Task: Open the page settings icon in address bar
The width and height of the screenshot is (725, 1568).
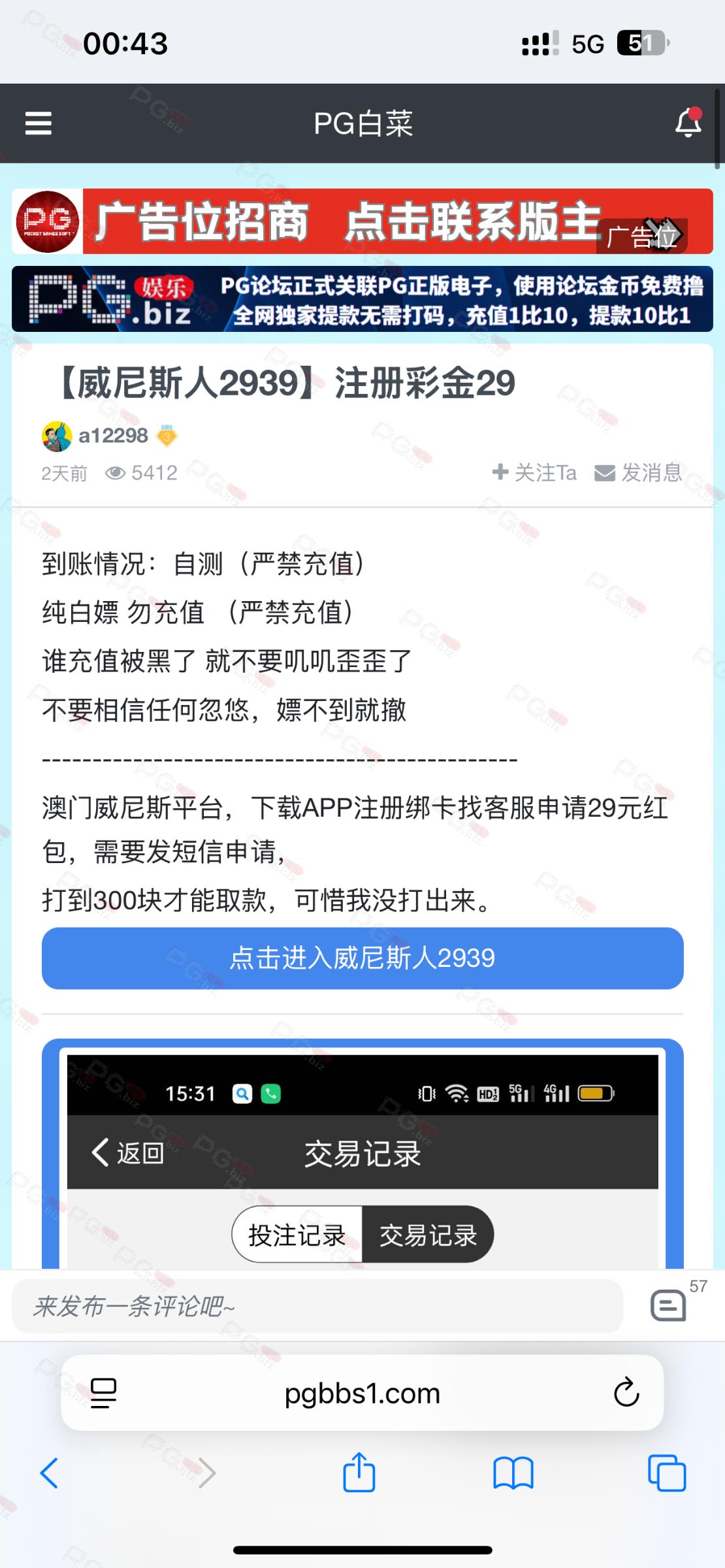Action: tap(103, 1394)
